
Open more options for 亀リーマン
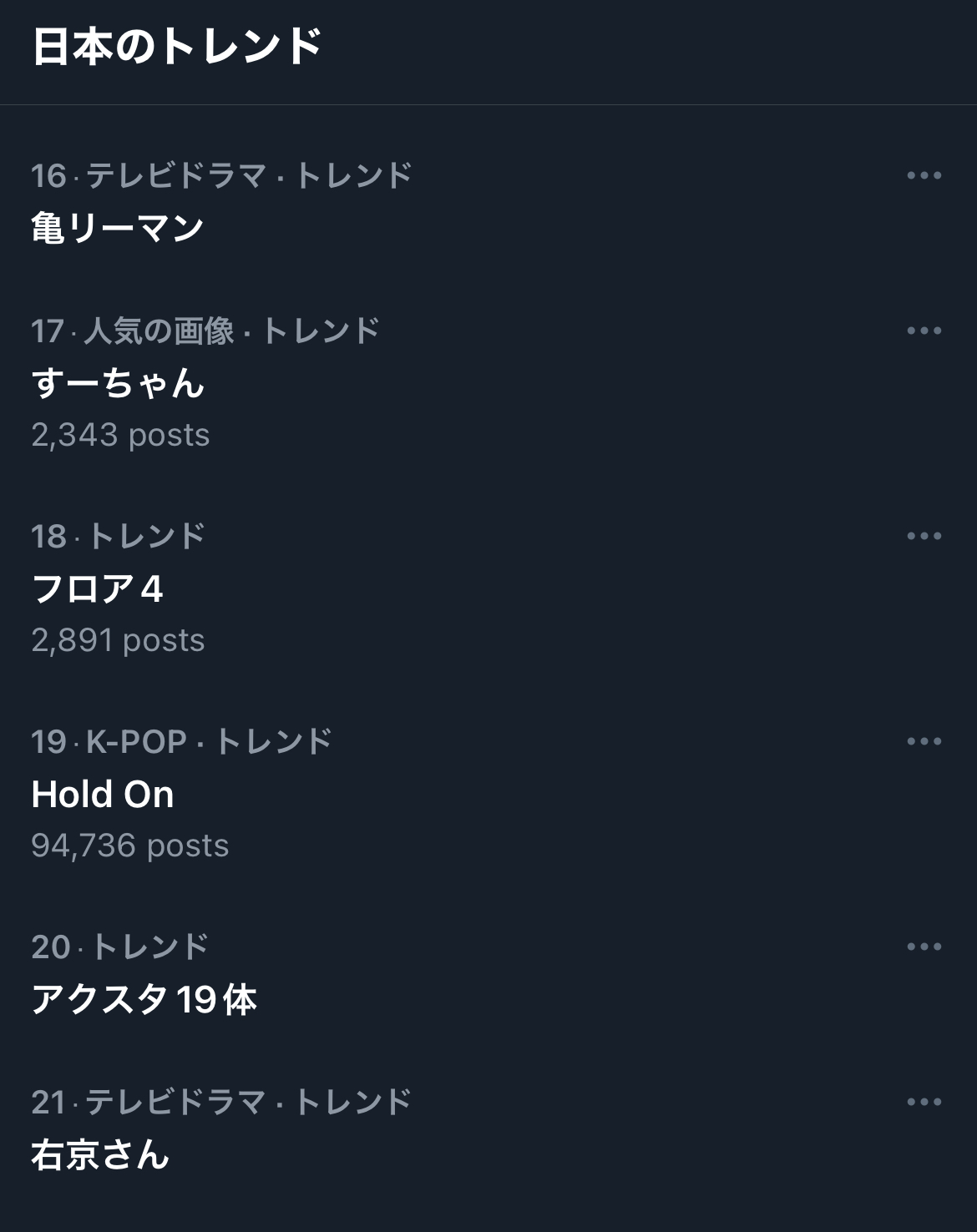pos(924,175)
